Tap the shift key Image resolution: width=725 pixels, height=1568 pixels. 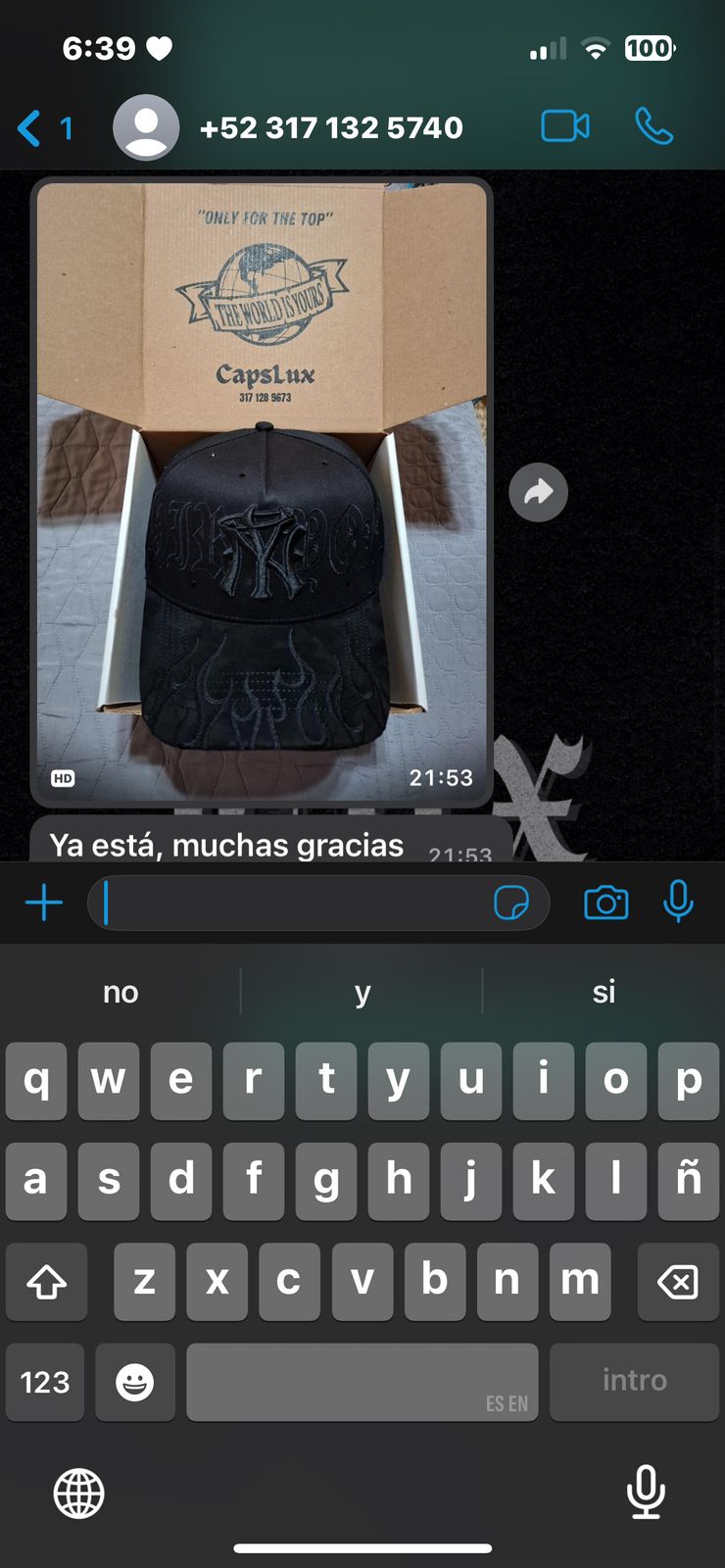click(46, 1281)
